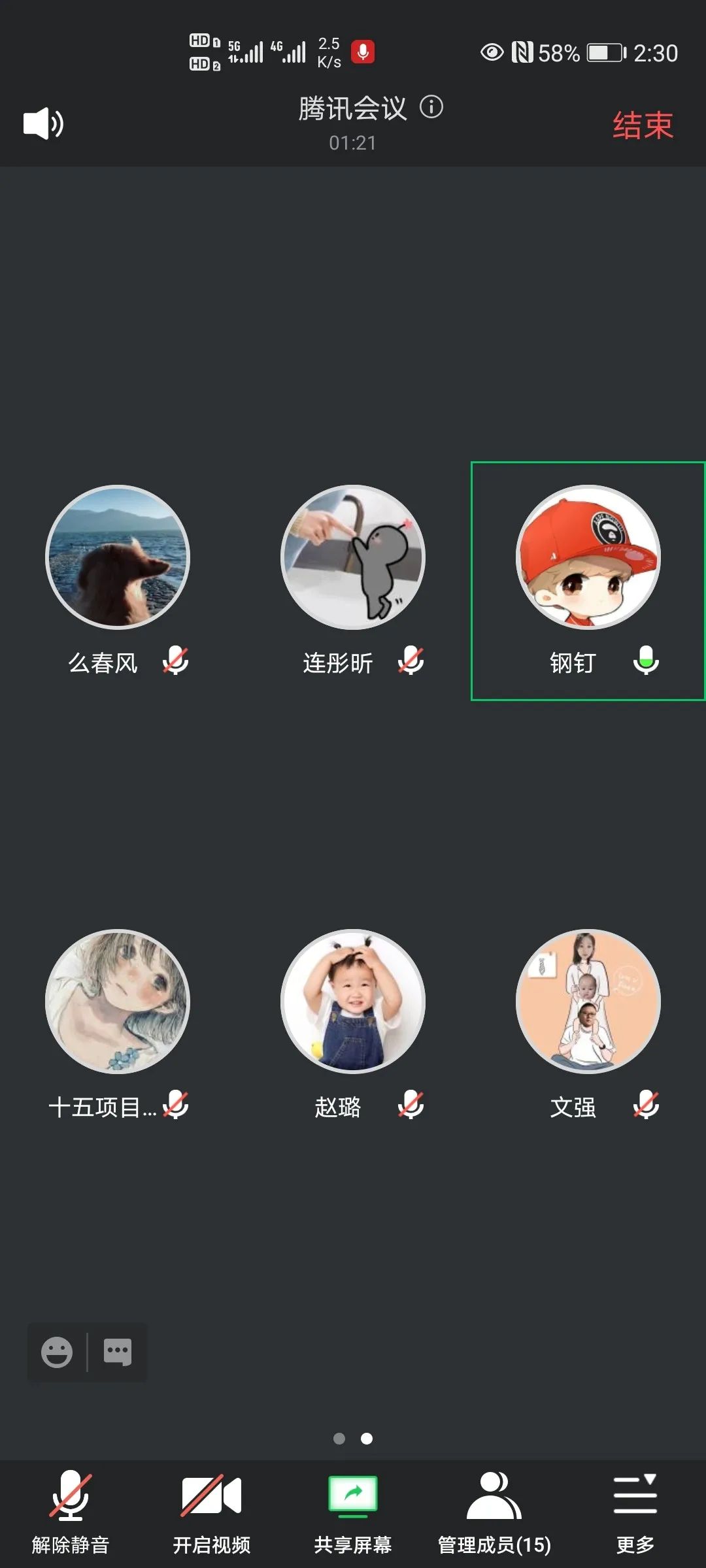Select participant 连彤昕's avatar
This screenshot has height=1568, width=706.
coord(353,557)
